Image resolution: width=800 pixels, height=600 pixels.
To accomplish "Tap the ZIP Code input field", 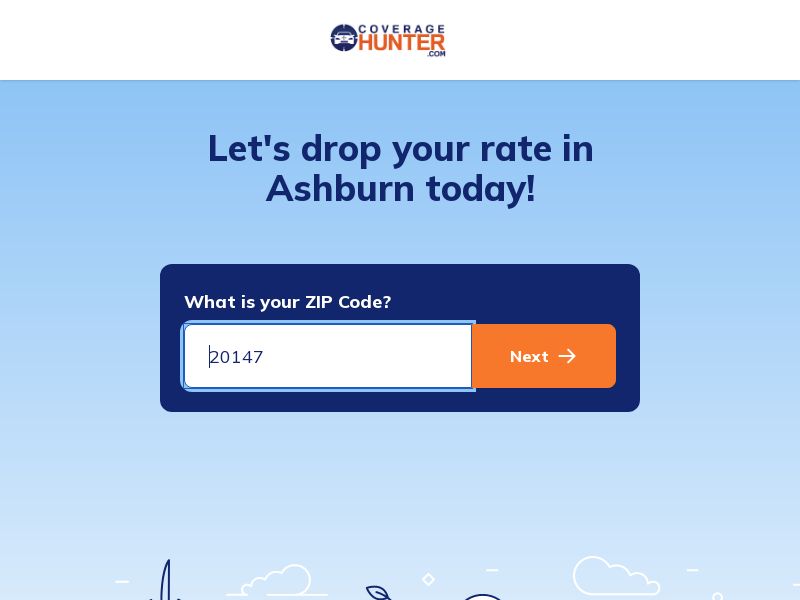I will 328,356.
